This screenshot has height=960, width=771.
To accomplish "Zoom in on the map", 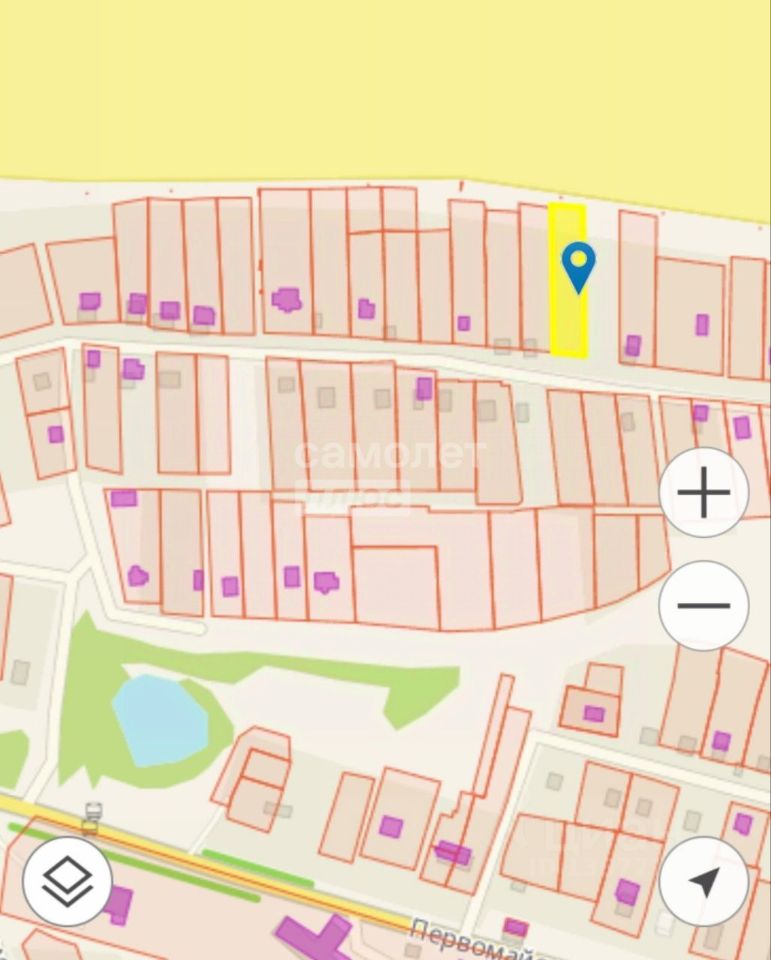I will [704, 493].
